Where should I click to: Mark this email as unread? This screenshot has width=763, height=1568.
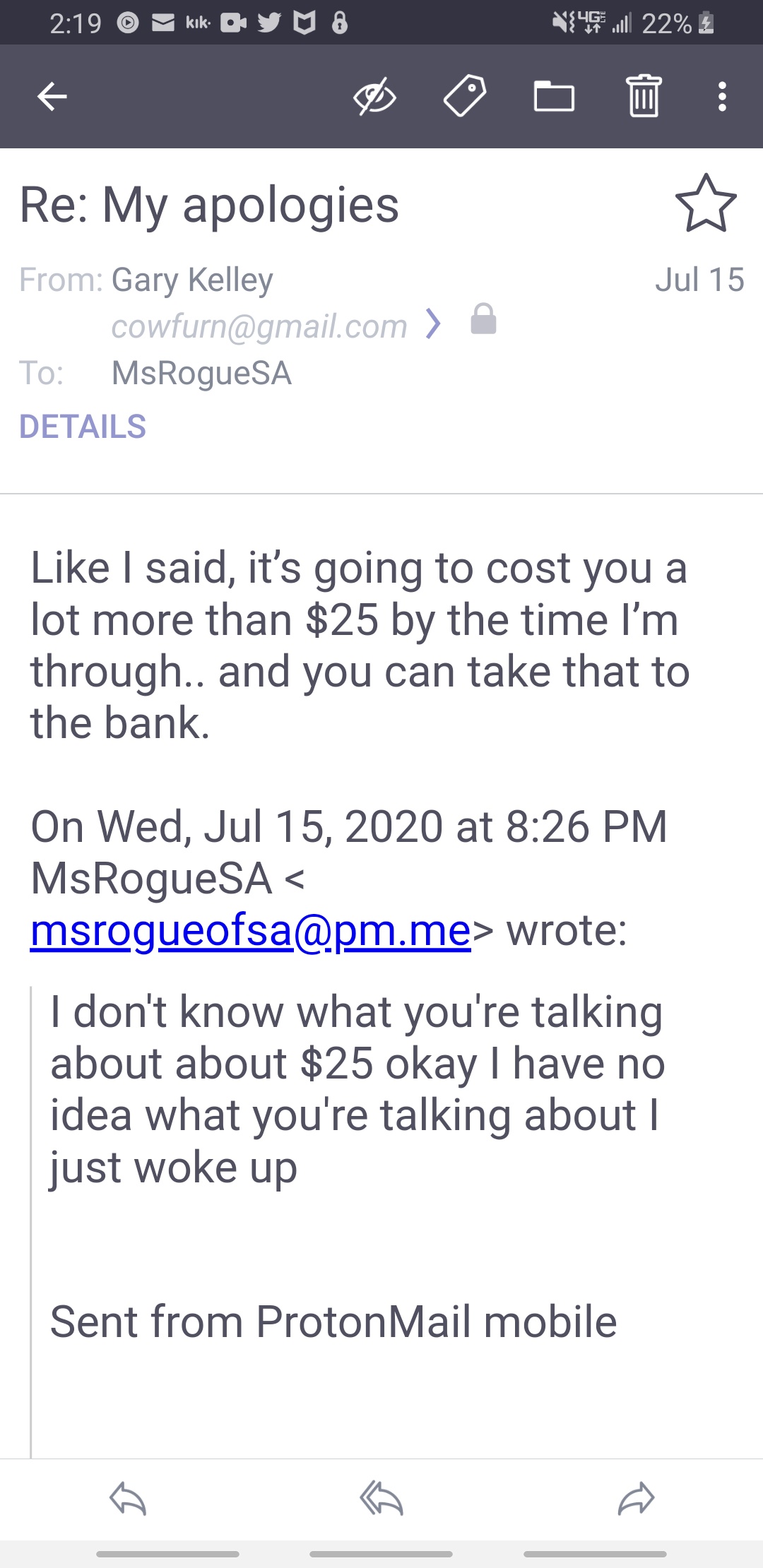click(x=374, y=97)
